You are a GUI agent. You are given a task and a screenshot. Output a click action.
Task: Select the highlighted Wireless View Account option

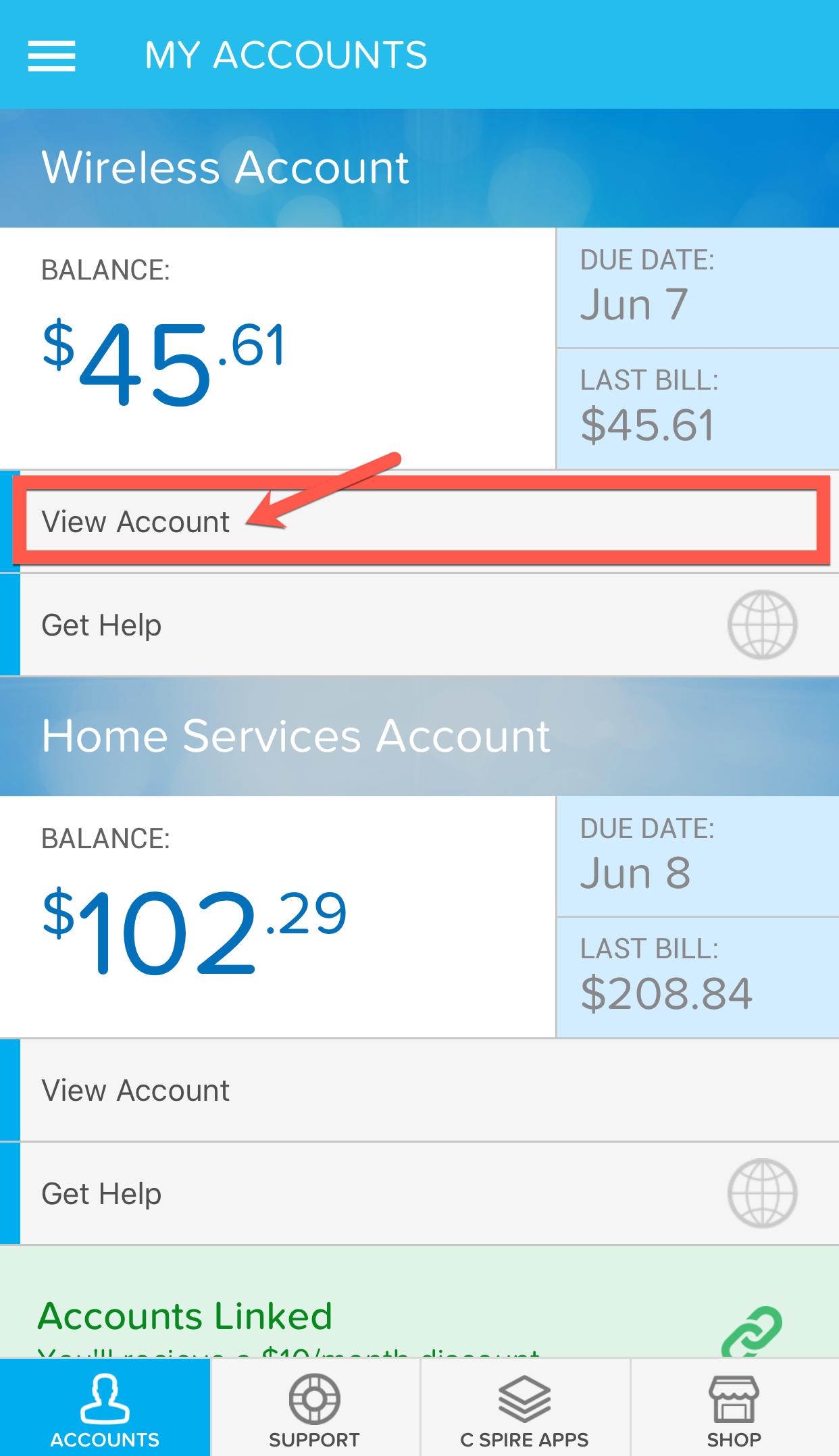tap(419, 520)
